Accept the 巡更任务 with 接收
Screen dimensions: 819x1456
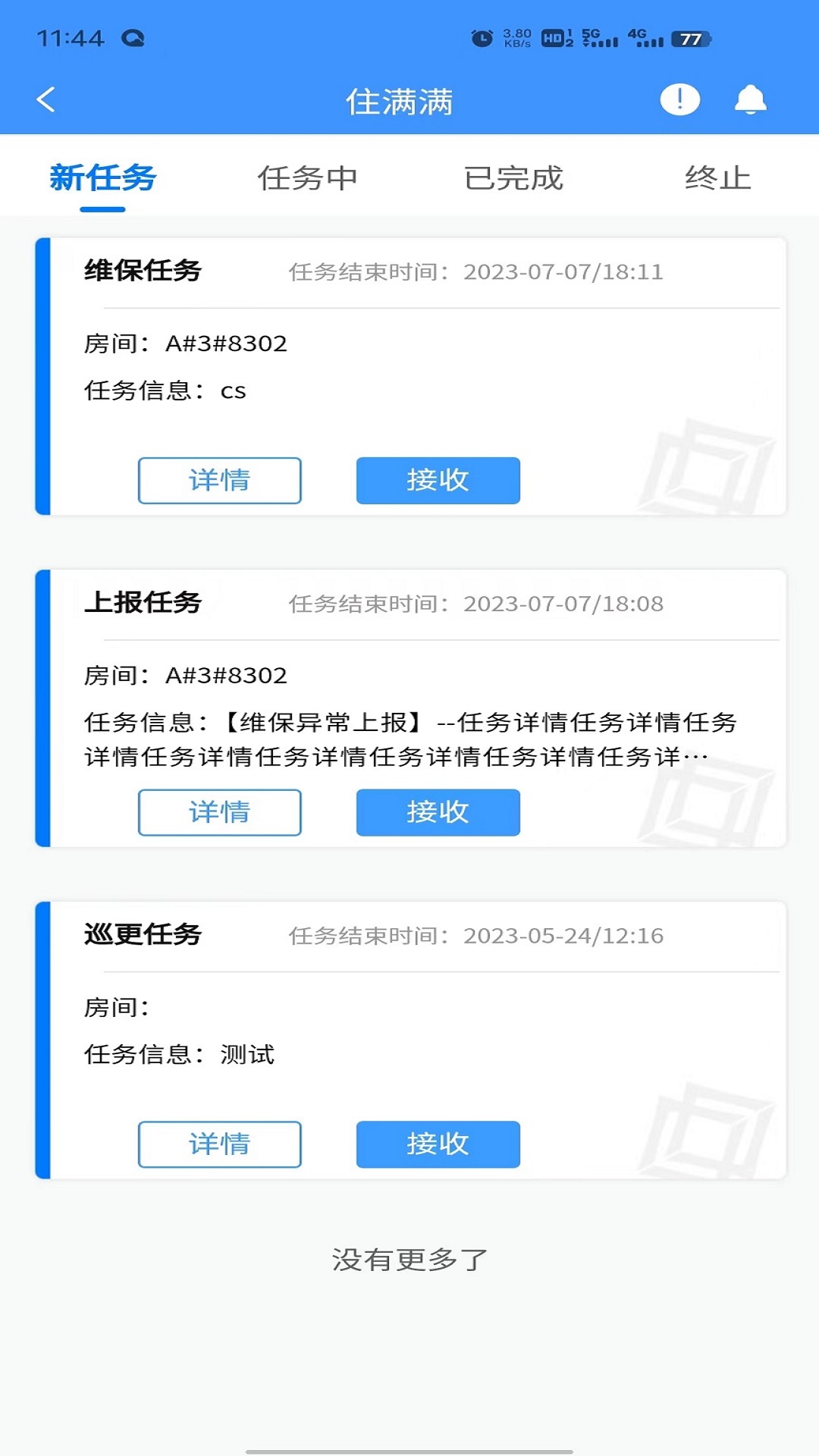(438, 1144)
